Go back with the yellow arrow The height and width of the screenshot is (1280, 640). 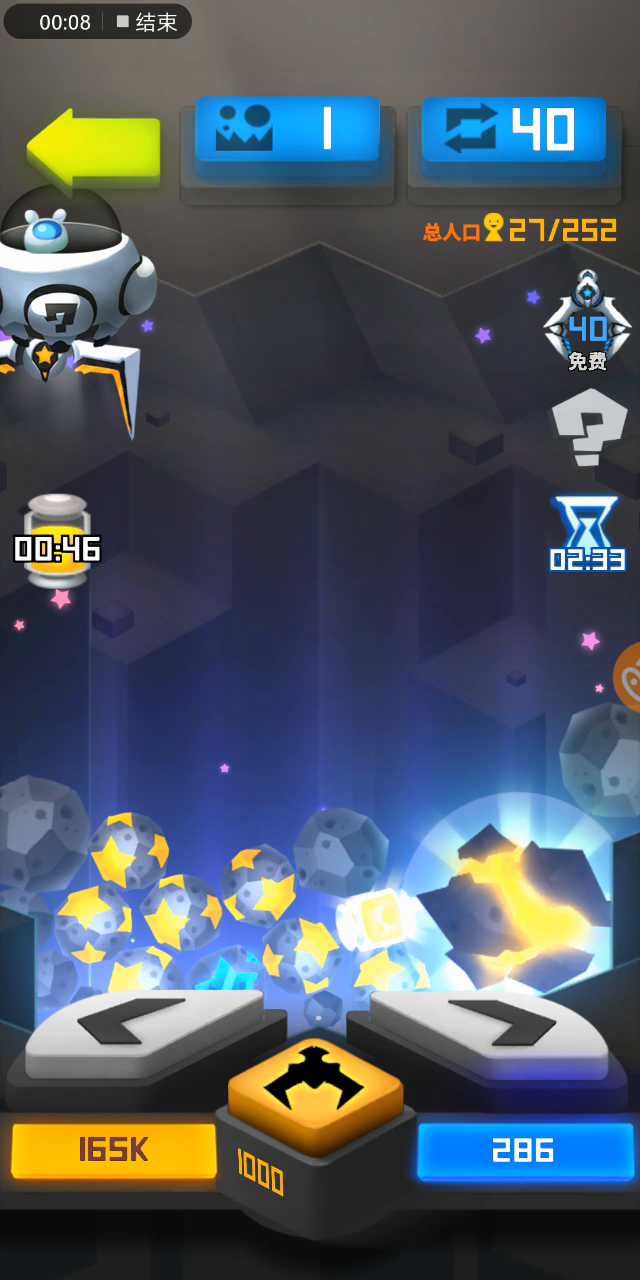93,147
